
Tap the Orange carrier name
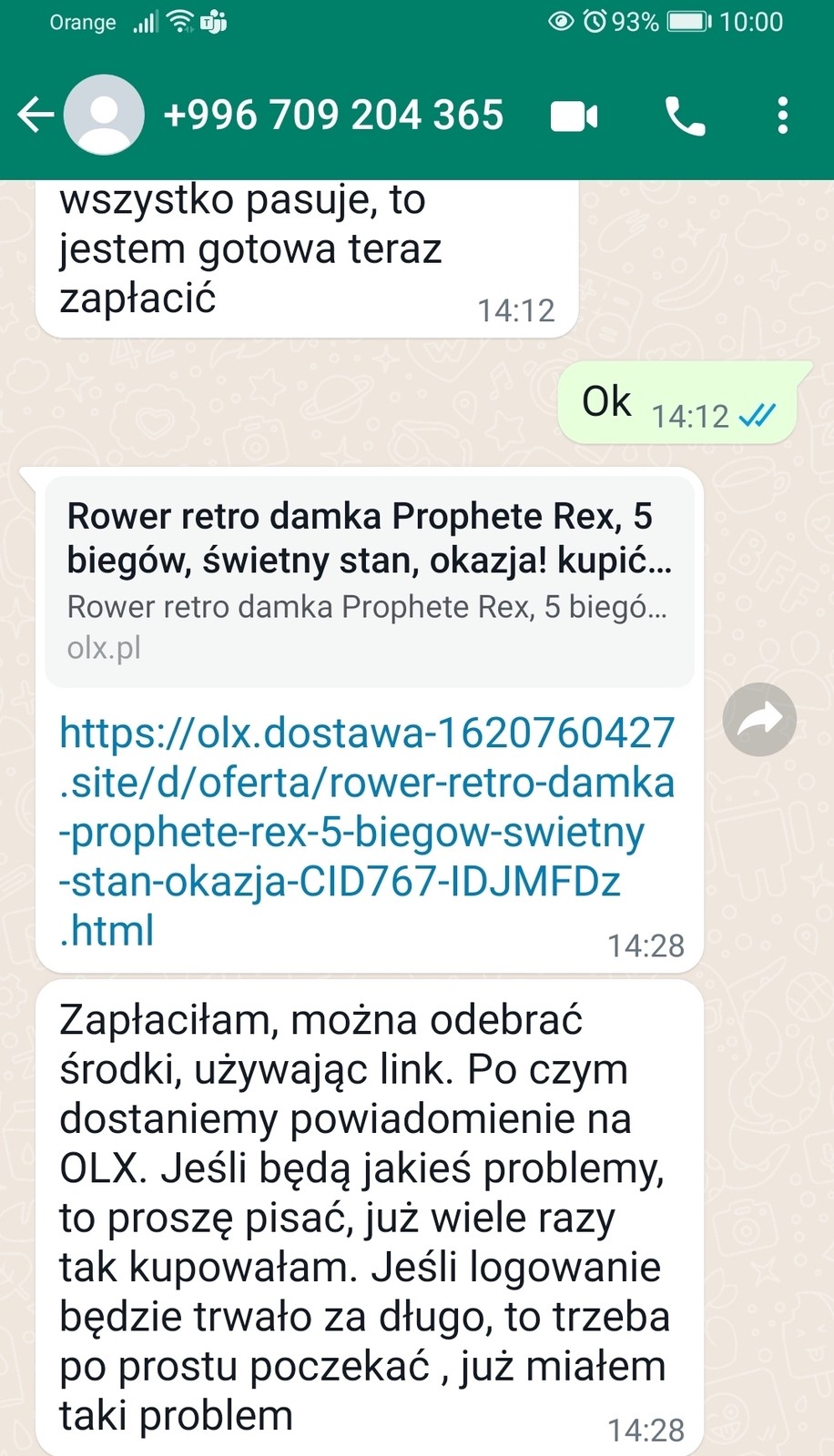[81, 23]
